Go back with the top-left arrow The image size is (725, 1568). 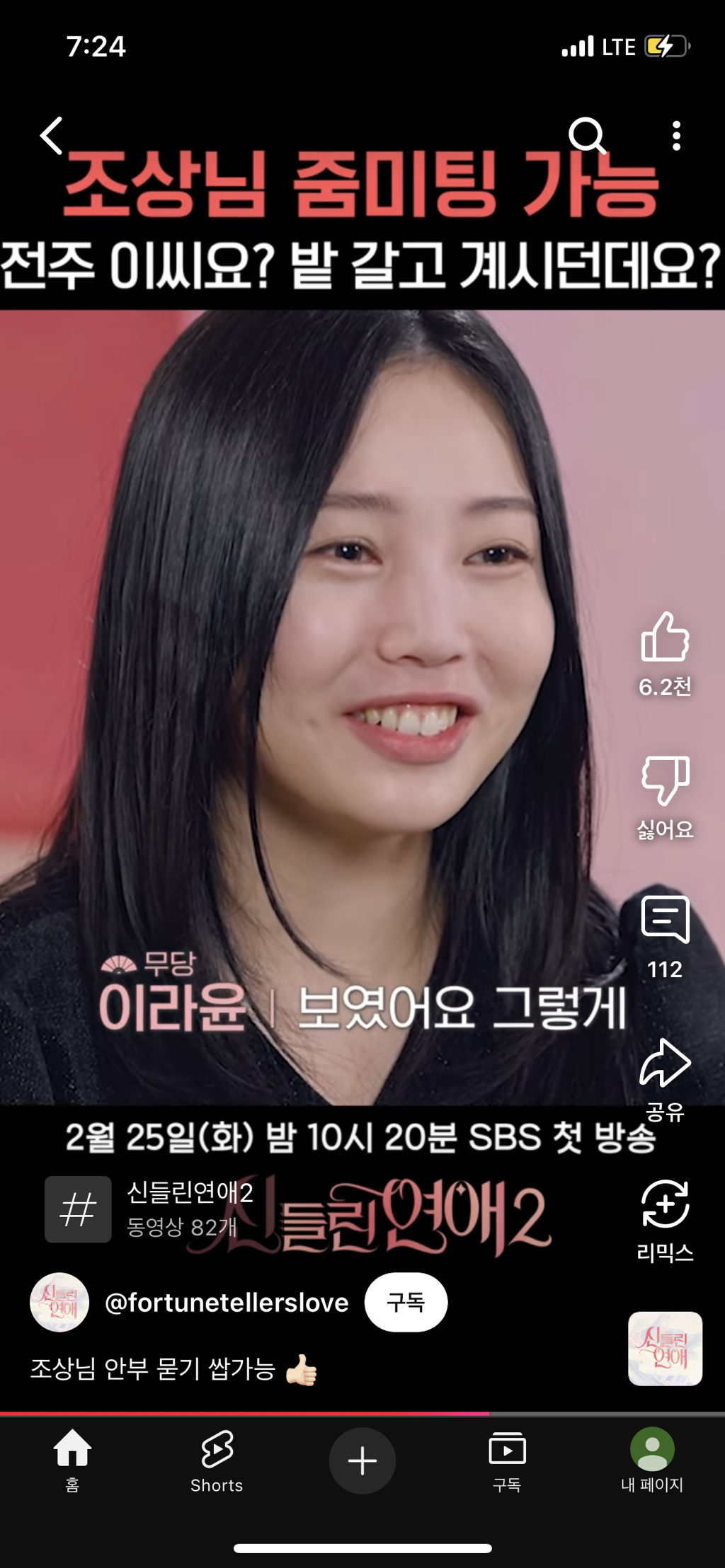pos(52,135)
